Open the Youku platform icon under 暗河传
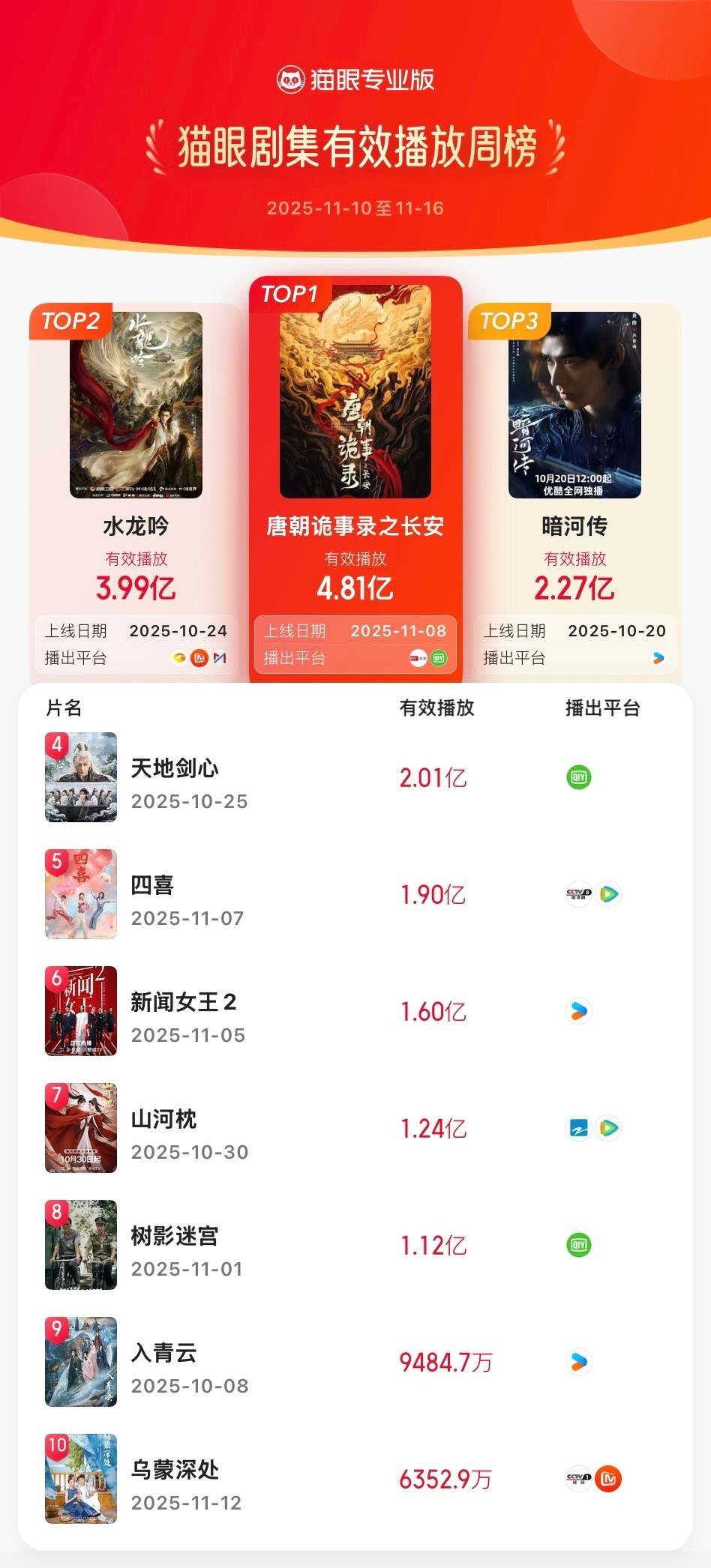Screen dimensions: 711x1568 (x=658, y=658)
